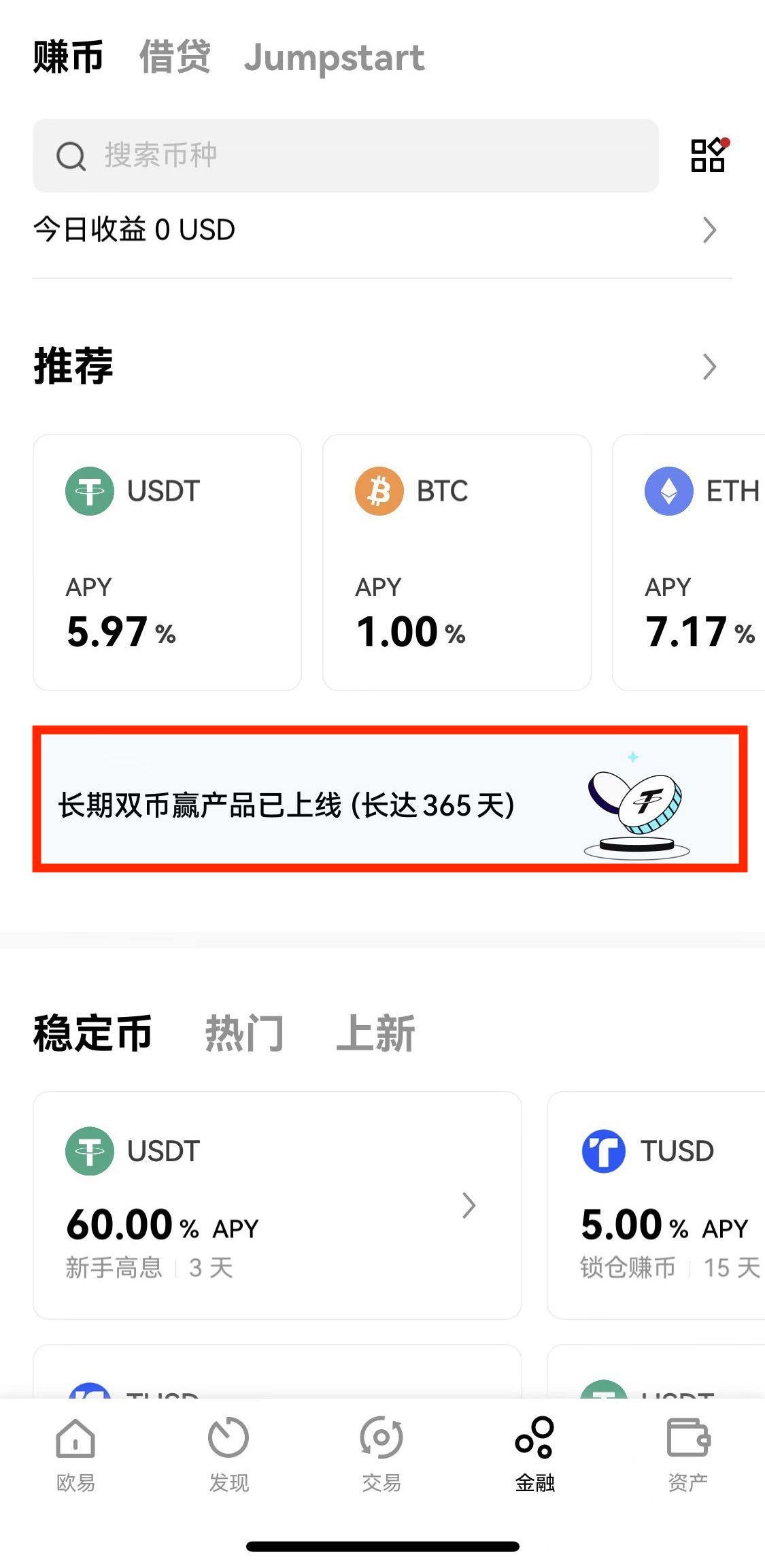Switch to the 上新 category tab
The width and height of the screenshot is (765, 1568).
point(375,1033)
